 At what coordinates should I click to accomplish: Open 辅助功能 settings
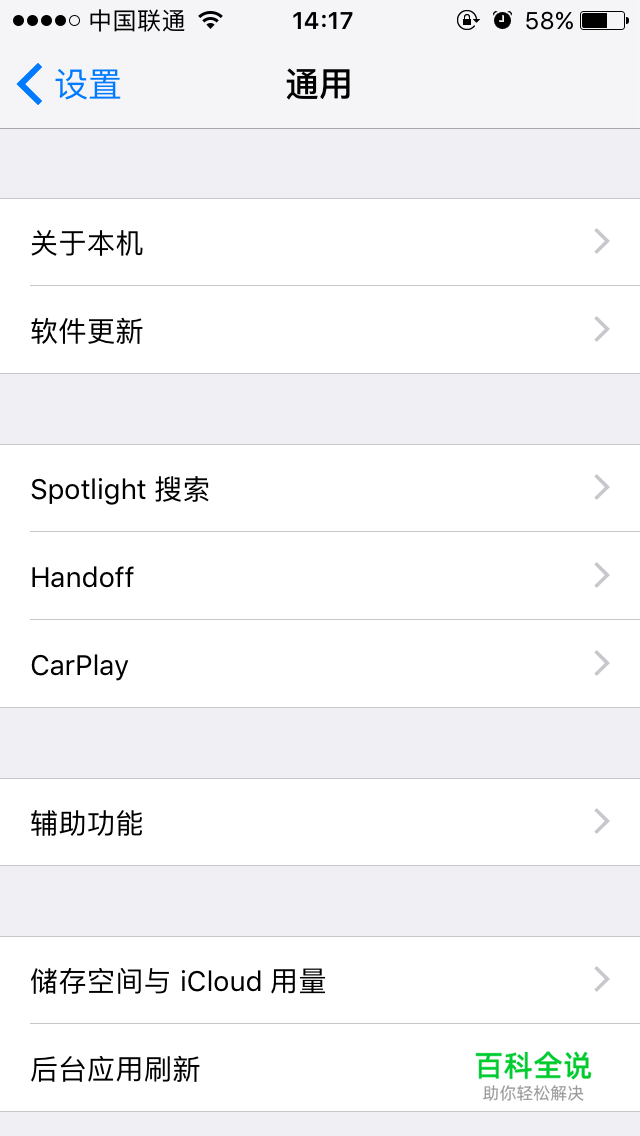pyautogui.click(x=320, y=822)
